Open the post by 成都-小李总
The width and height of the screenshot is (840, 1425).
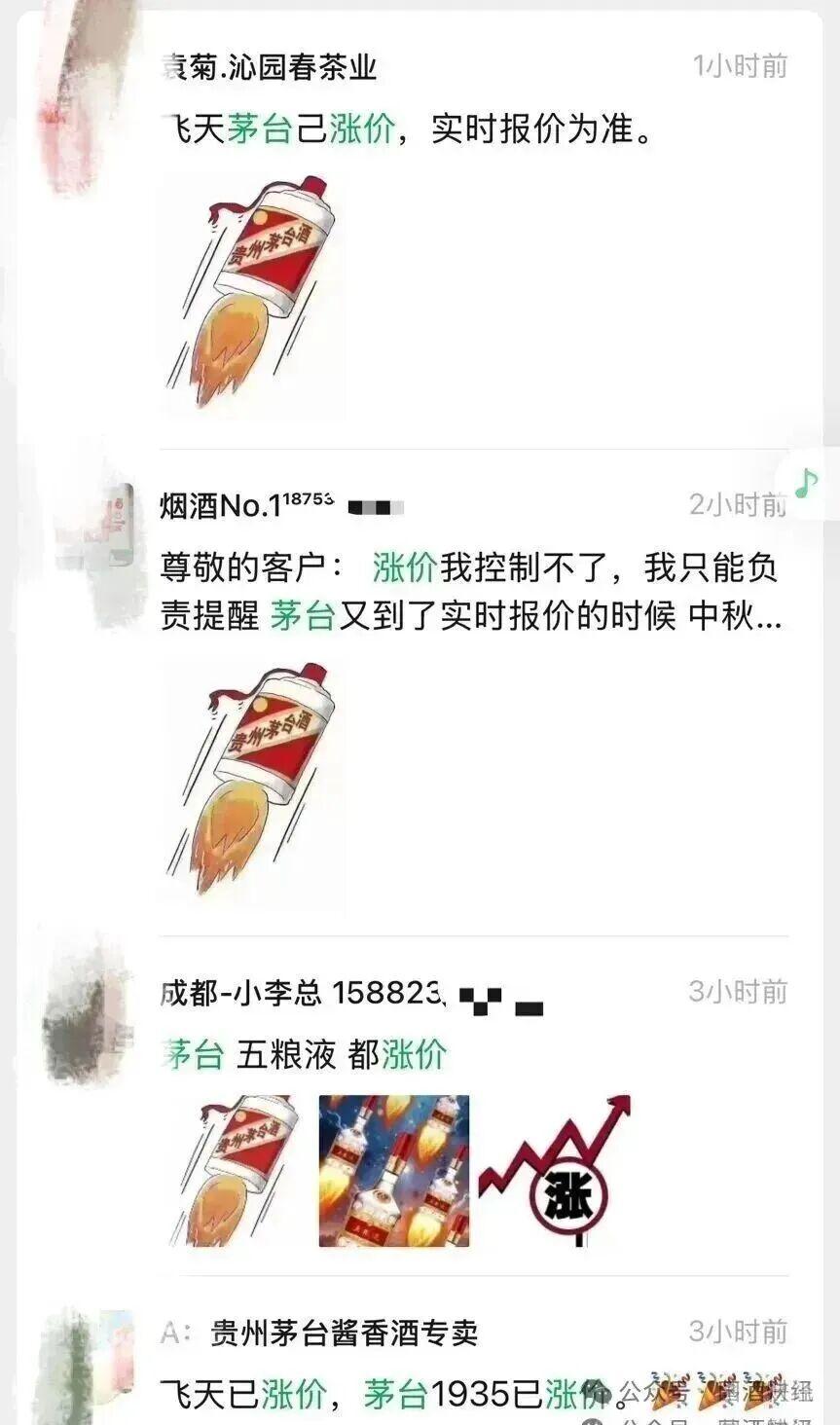tap(304, 1054)
